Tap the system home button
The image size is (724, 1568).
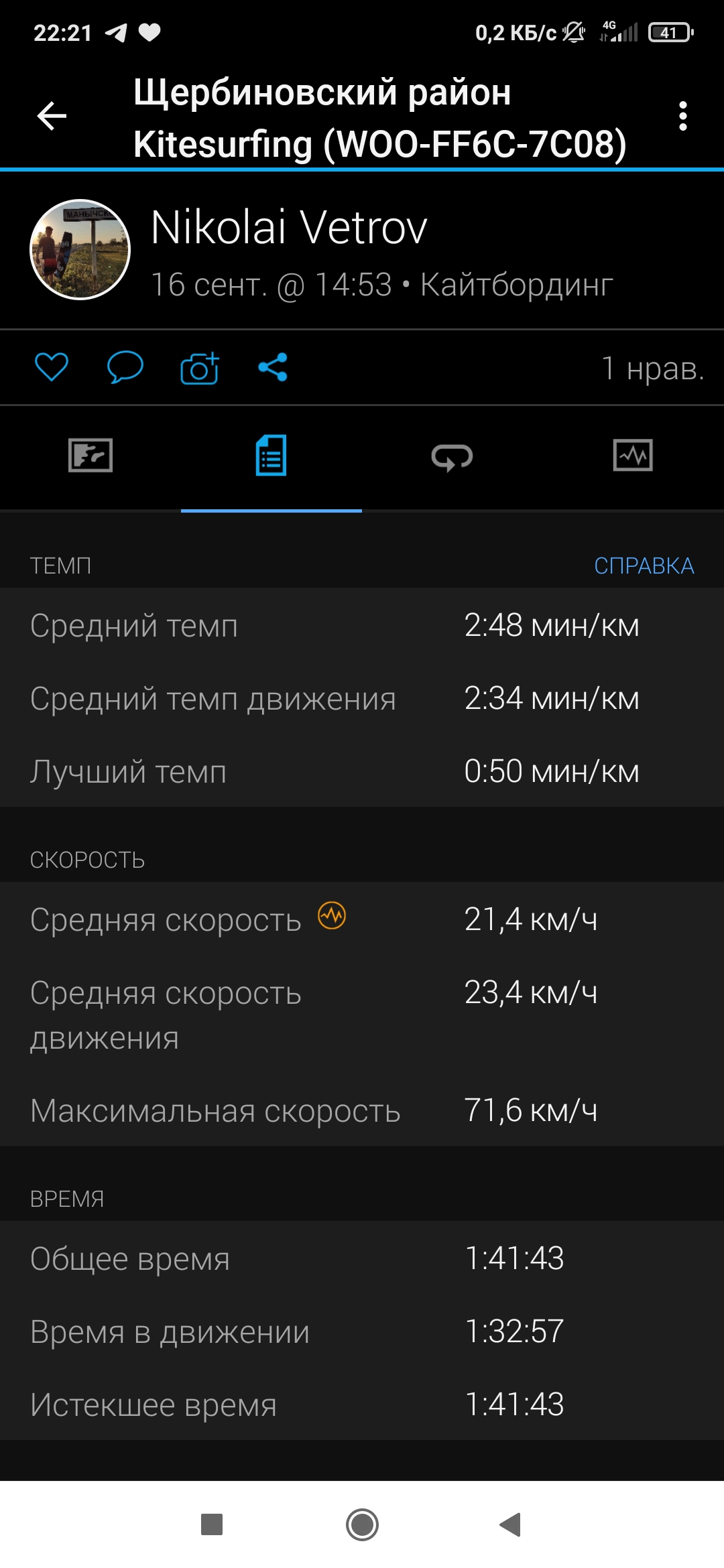[362, 1524]
